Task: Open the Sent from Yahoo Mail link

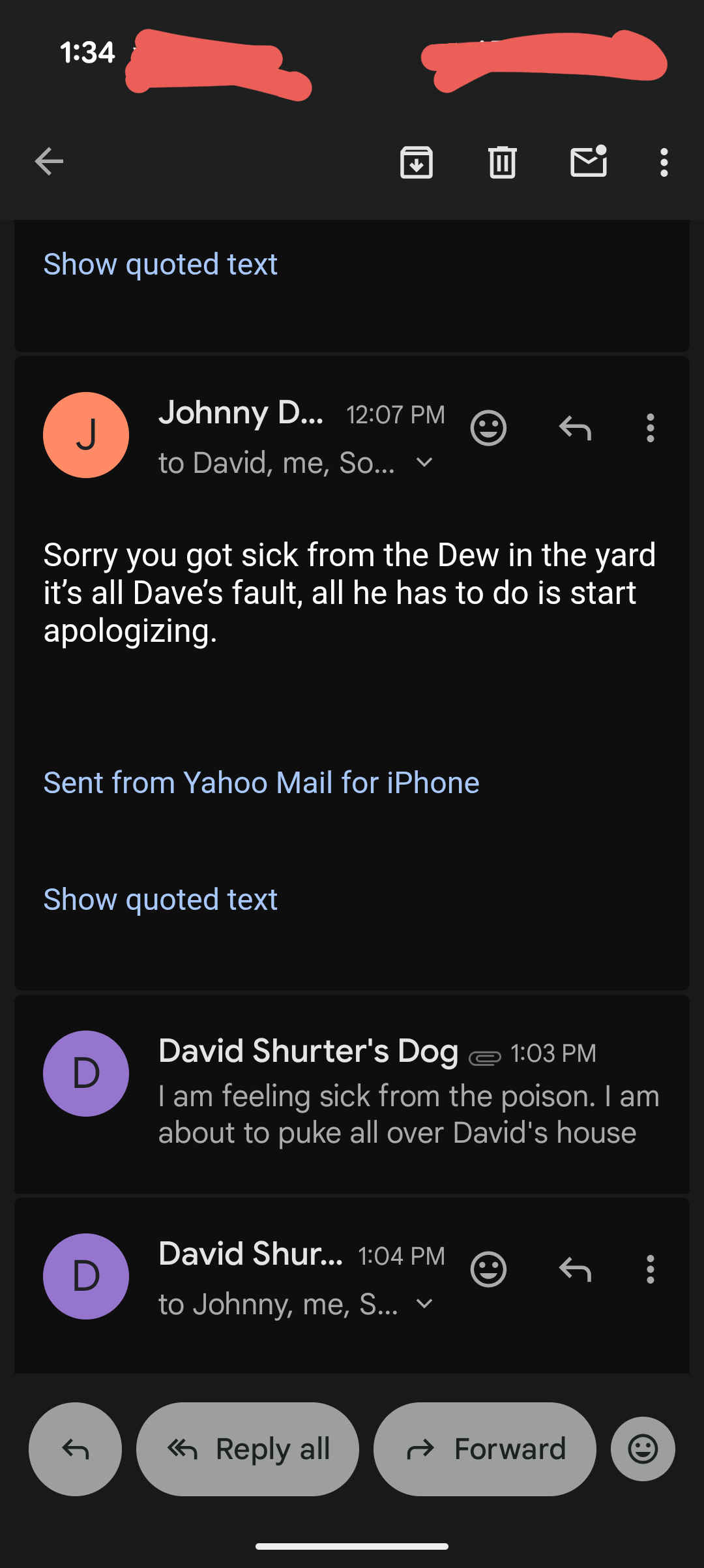Action: 261,783
